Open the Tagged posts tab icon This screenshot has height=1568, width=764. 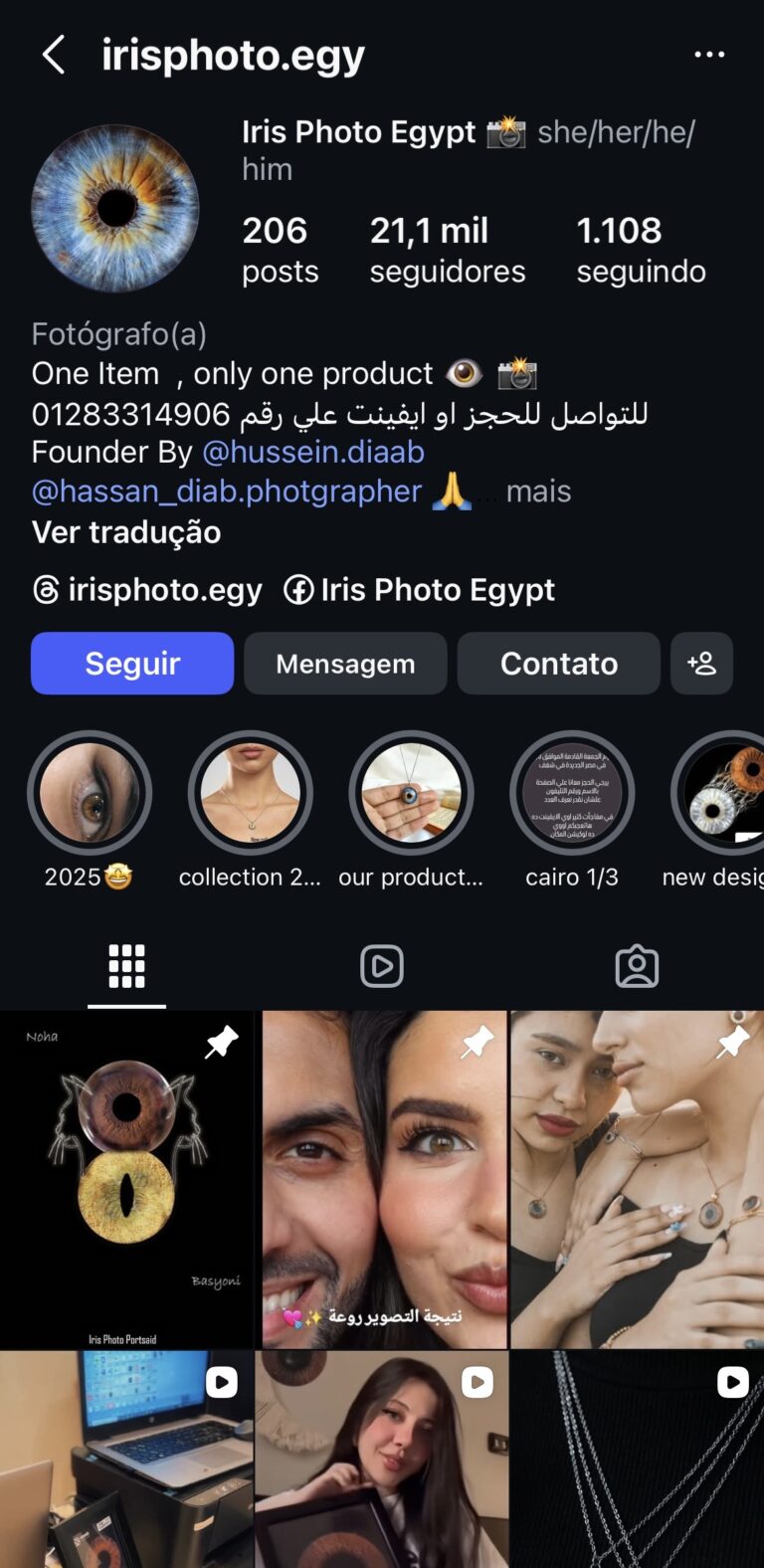click(x=637, y=965)
